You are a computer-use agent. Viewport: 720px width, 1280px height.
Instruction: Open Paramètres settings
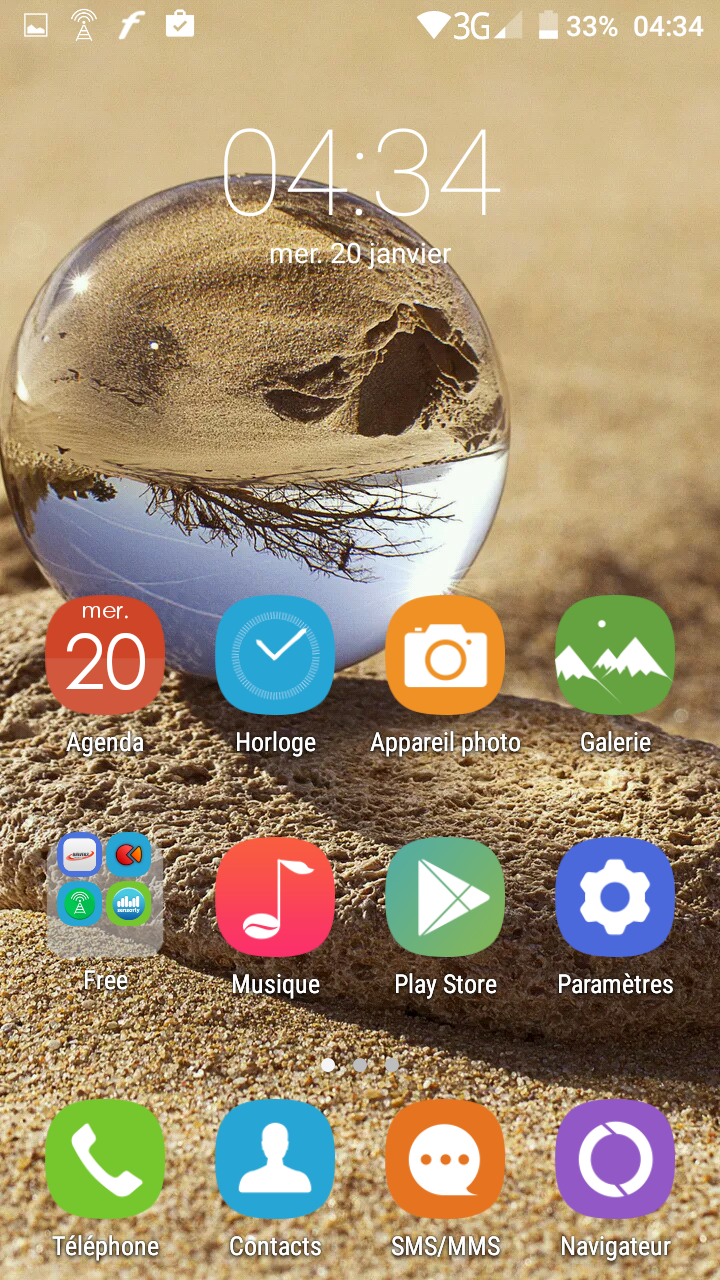click(x=615, y=897)
